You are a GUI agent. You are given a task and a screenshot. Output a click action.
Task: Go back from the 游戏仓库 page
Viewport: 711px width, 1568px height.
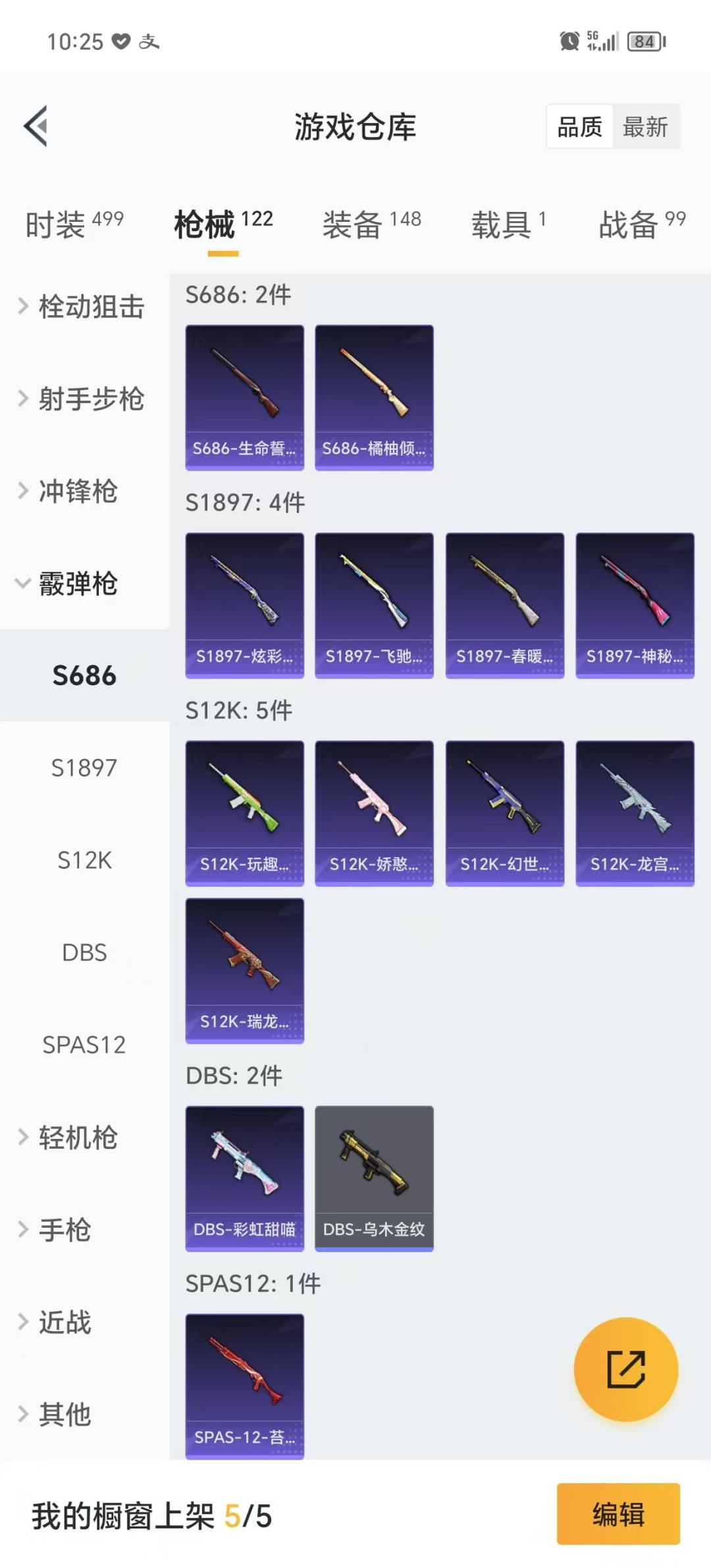click(x=36, y=126)
